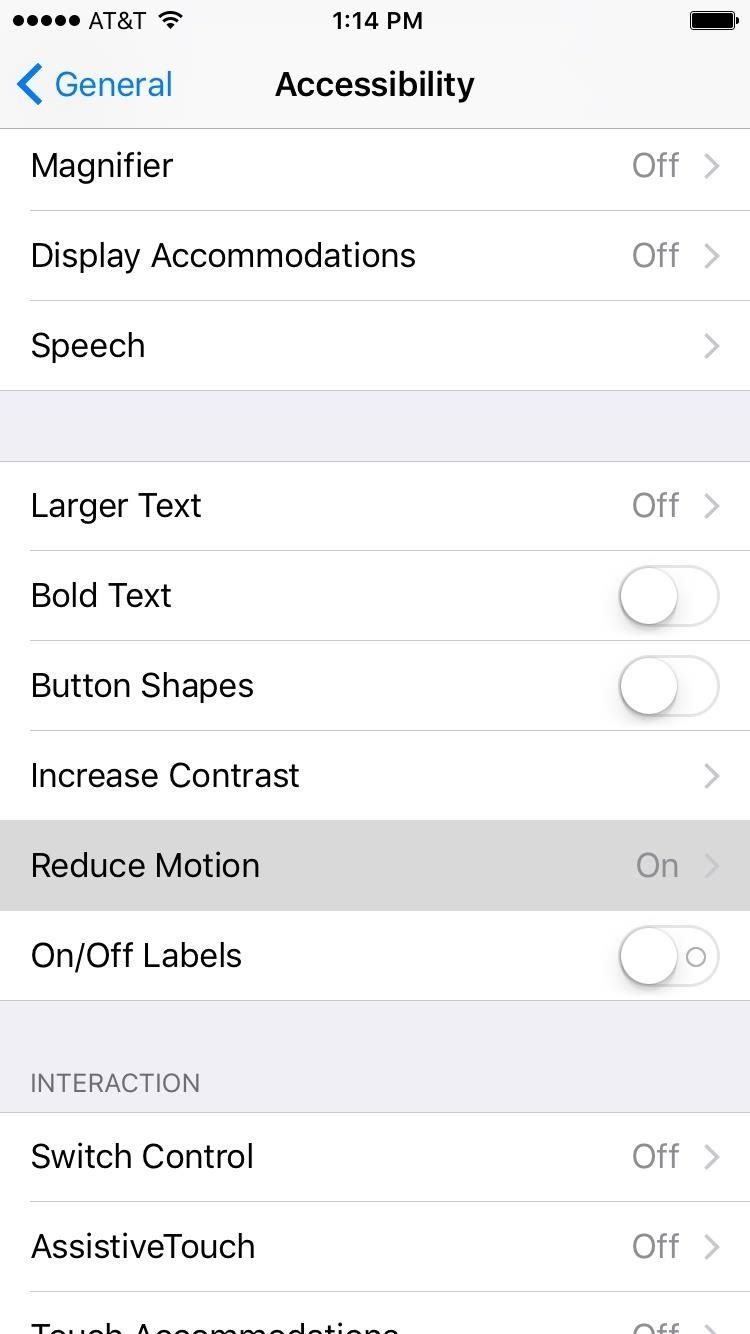
Task: Expand the Increase Contrast section
Action: click(375, 776)
